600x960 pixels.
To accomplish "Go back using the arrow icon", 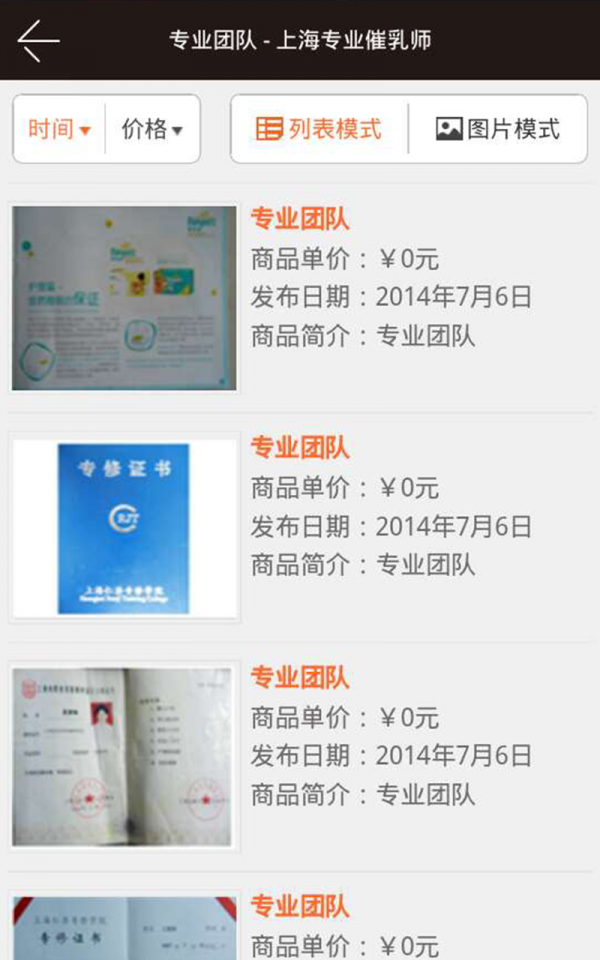I will pyautogui.click(x=38, y=41).
